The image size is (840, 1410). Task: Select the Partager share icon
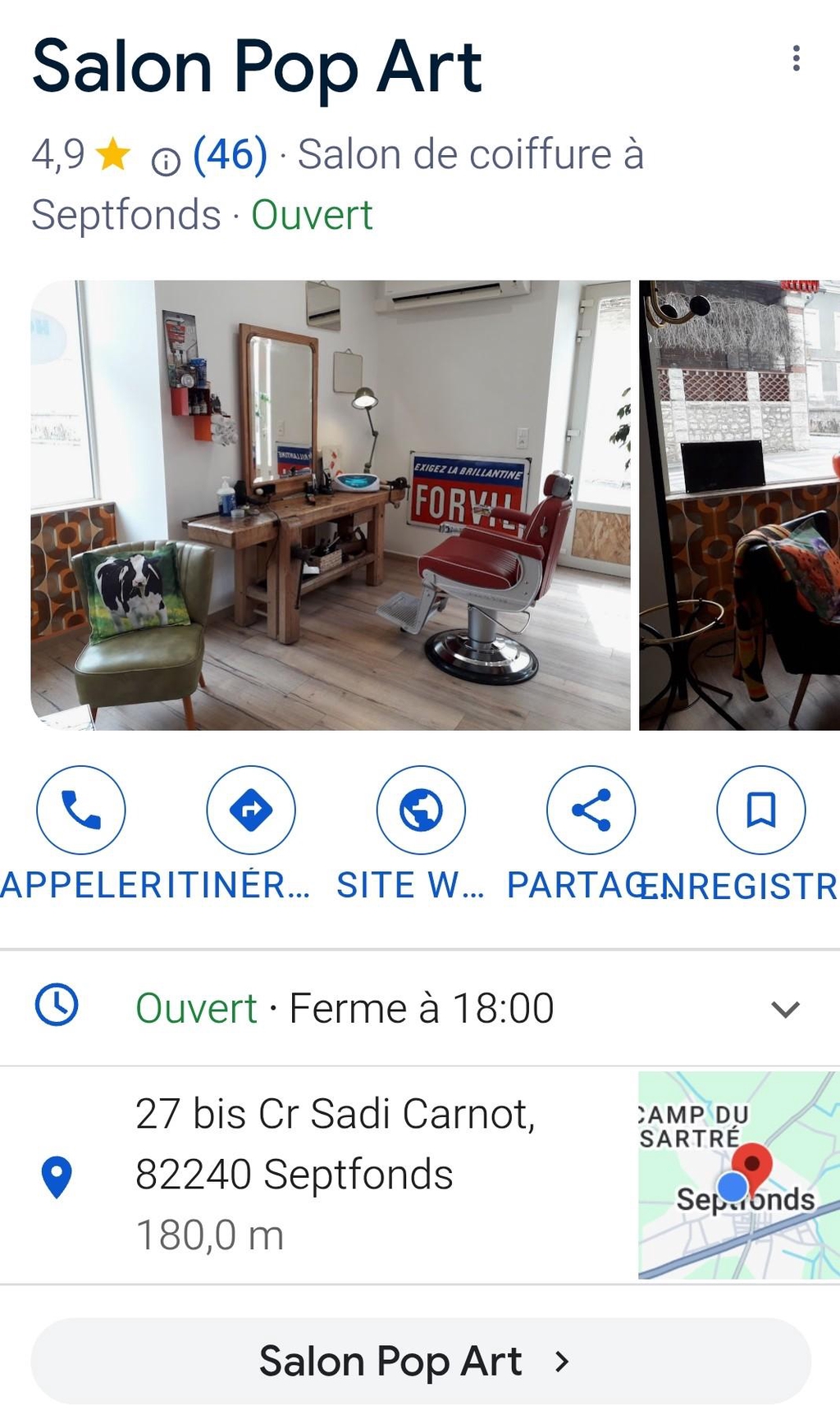tap(592, 810)
